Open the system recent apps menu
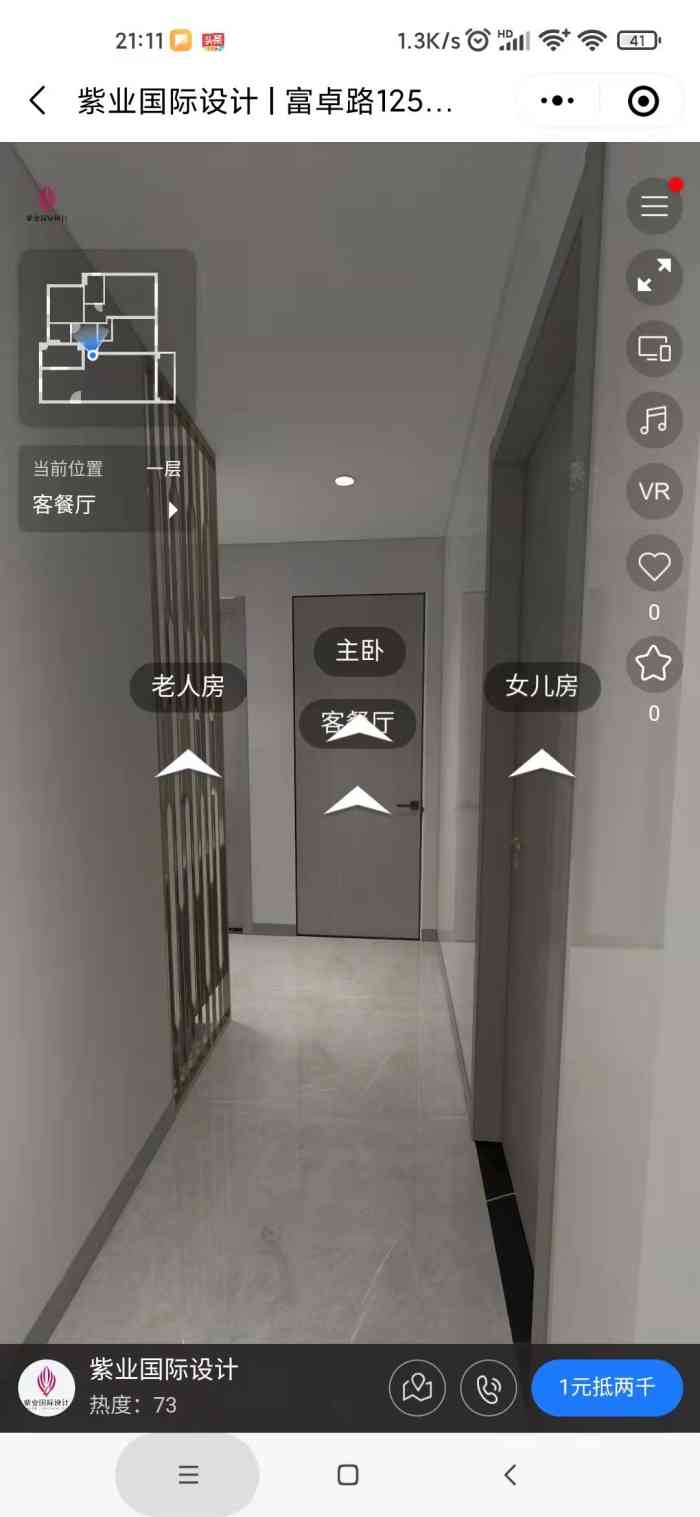 click(188, 1474)
